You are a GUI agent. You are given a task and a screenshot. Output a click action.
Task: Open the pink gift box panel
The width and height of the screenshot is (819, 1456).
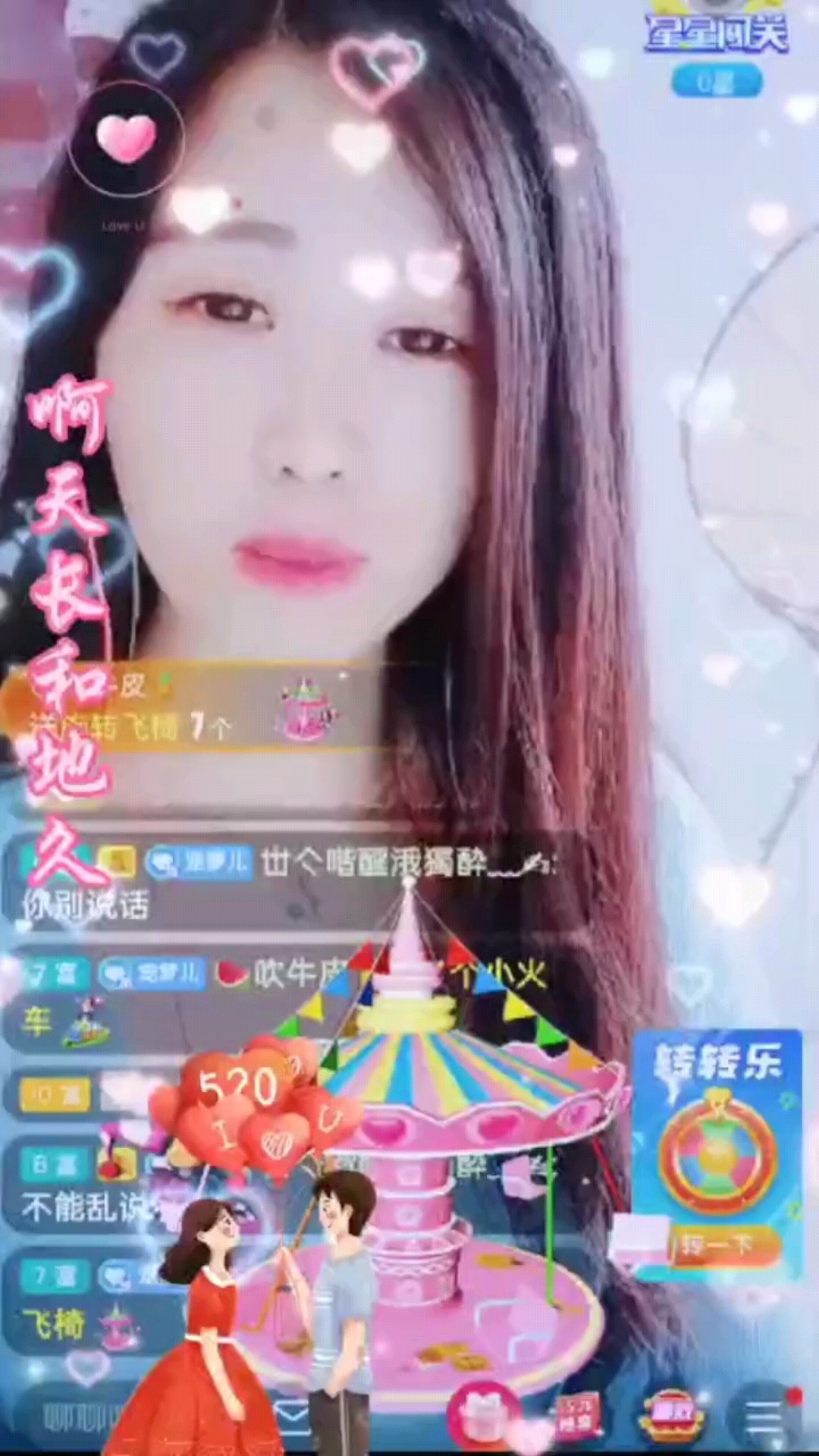point(484,1412)
